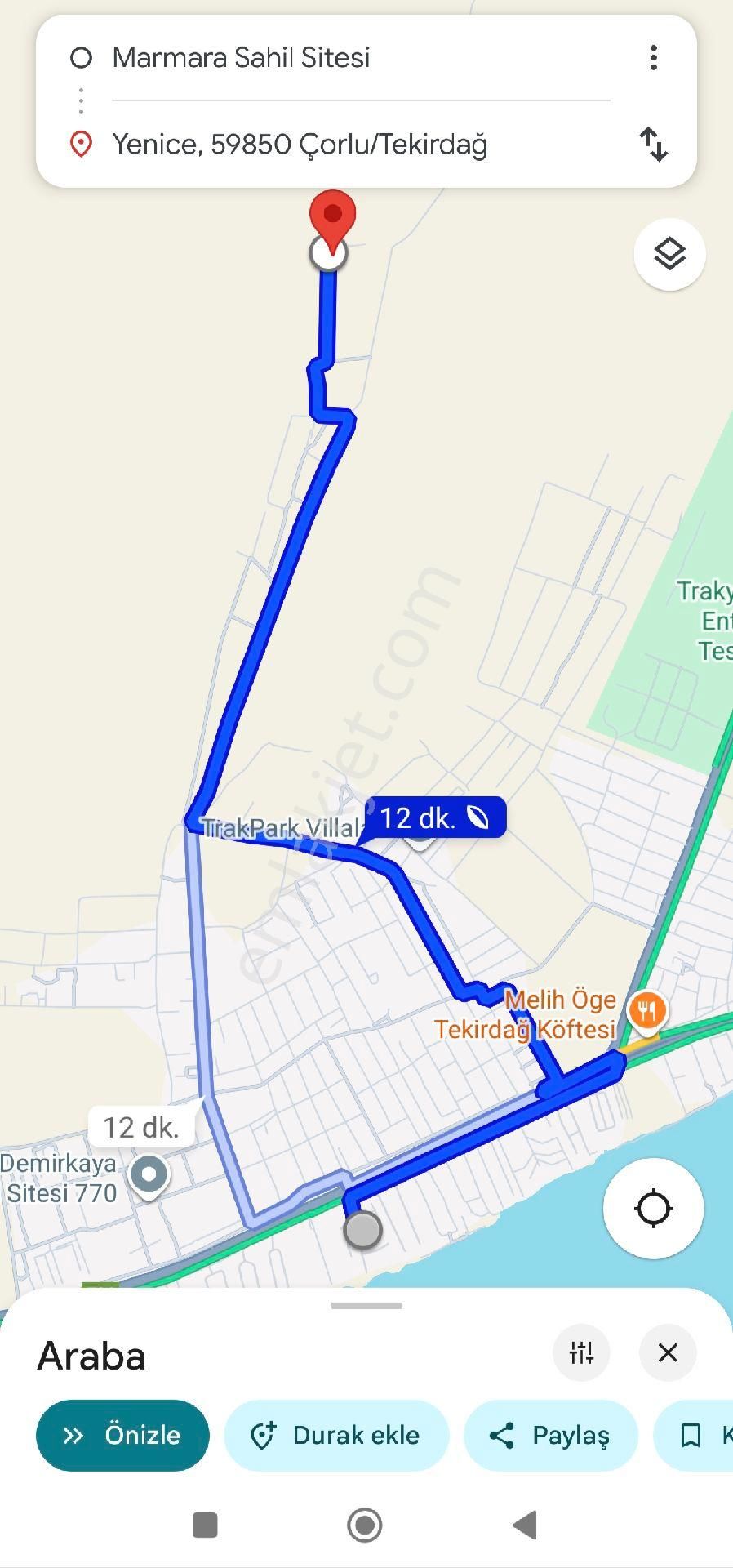Open Demirkaya Sitesi 770 map pin
Viewport: 733px width, 1568px height.
coord(149,1176)
